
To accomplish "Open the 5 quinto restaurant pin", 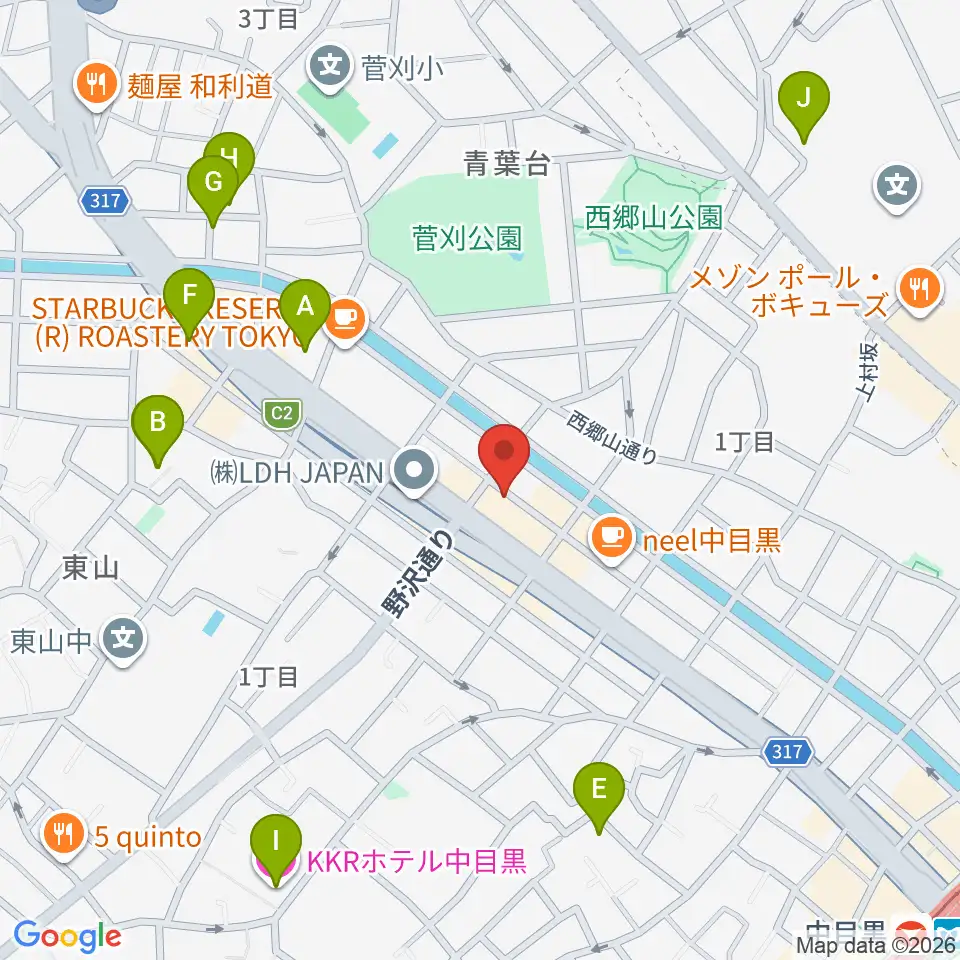I will click(64, 836).
